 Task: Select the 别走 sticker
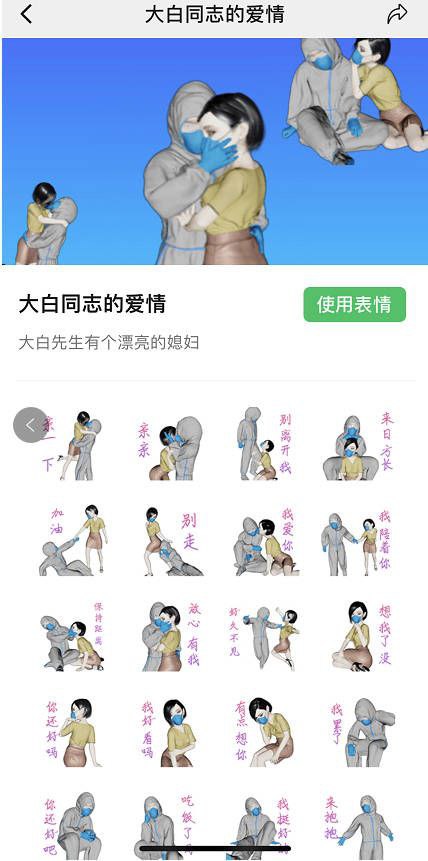click(170, 541)
